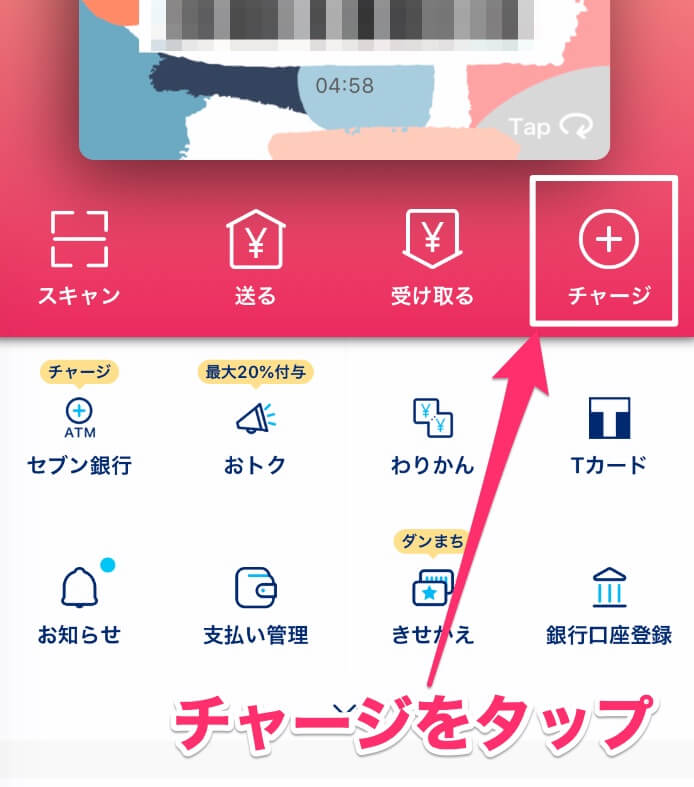Screen dimensions: 694x787
Task: Open 支払い管理
Action: tap(255, 603)
